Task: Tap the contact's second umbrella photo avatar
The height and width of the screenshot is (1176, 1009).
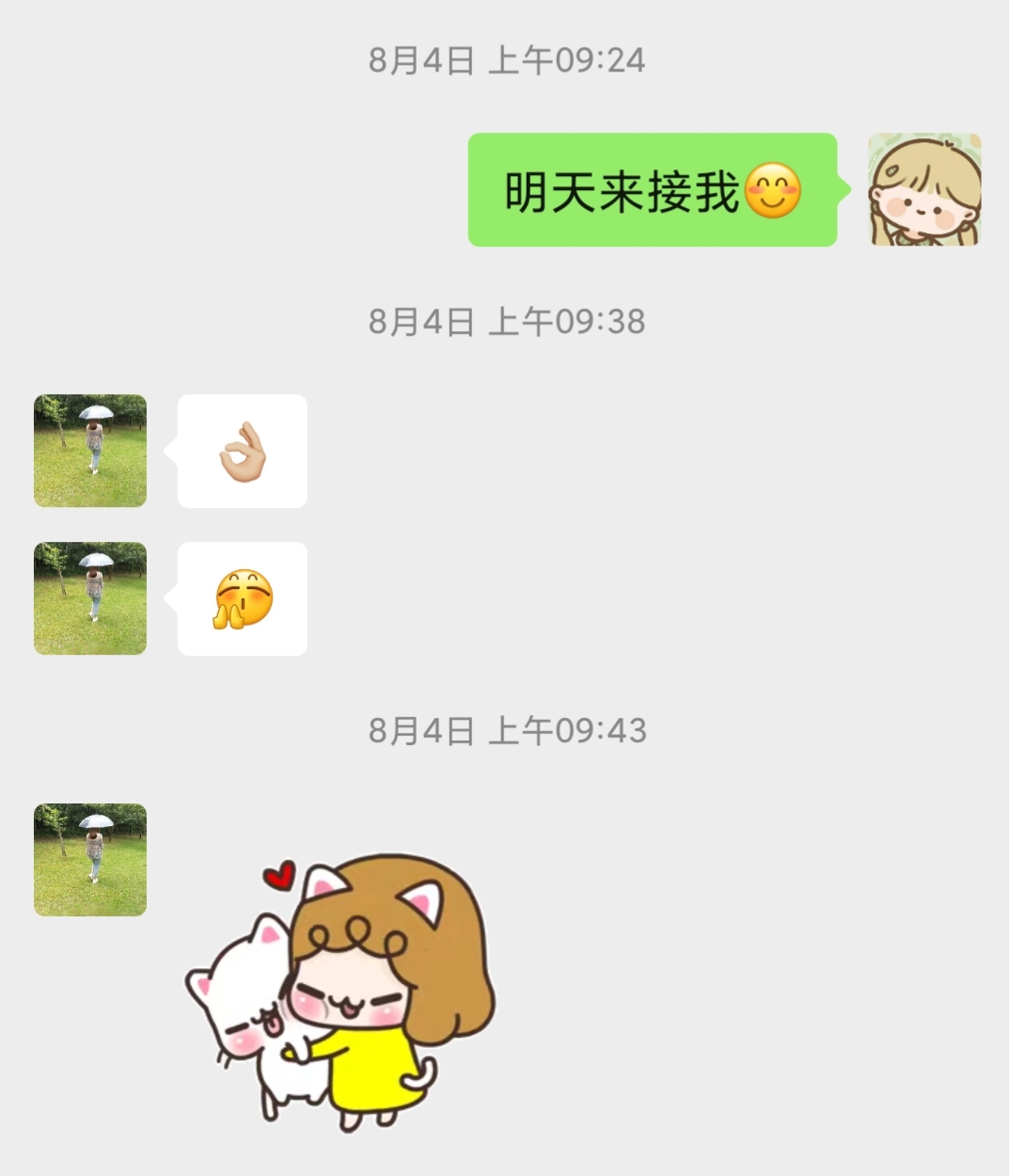Action: pyautogui.click(x=89, y=599)
